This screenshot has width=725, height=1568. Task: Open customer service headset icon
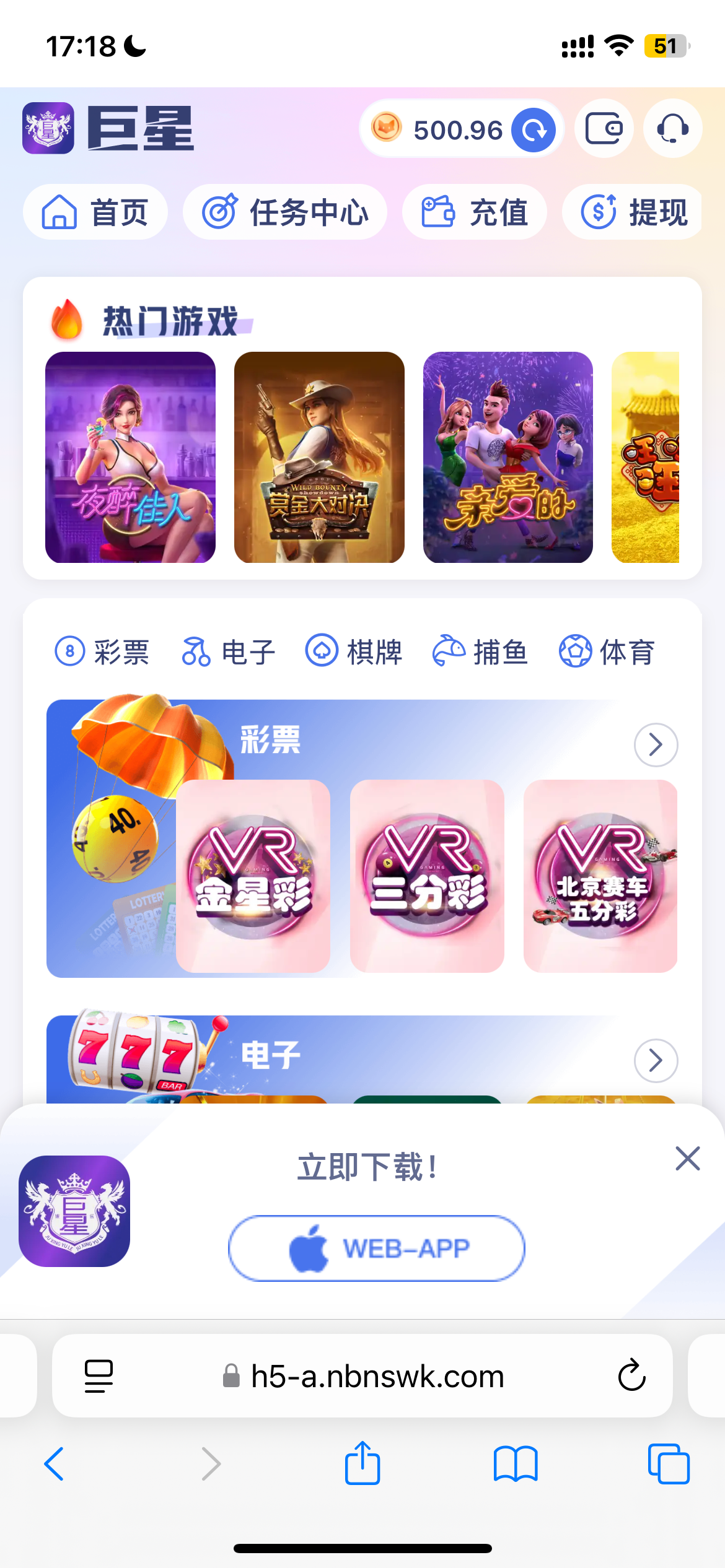672,129
